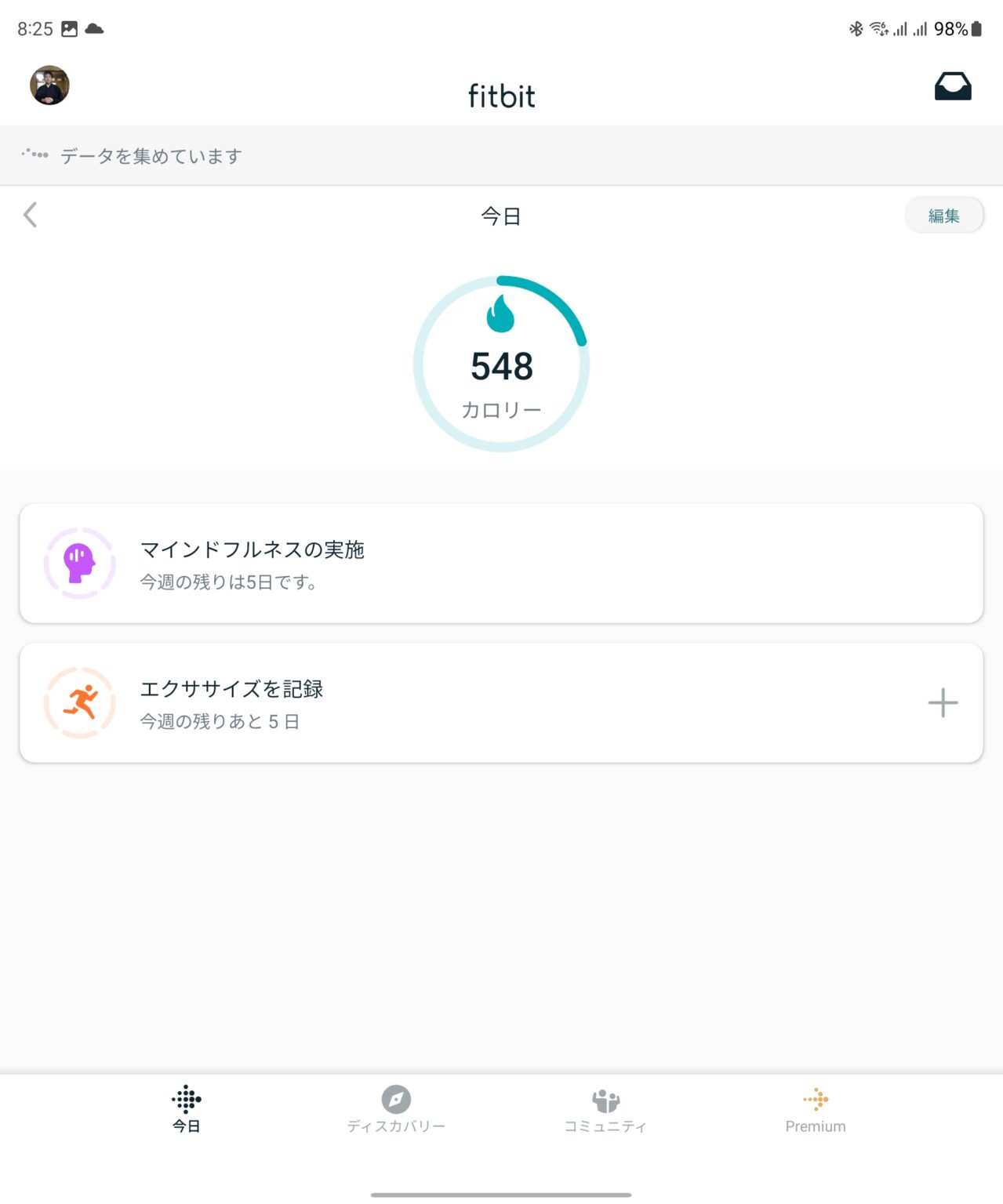
Task: Open your profile picture
Action: (x=48, y=85)
